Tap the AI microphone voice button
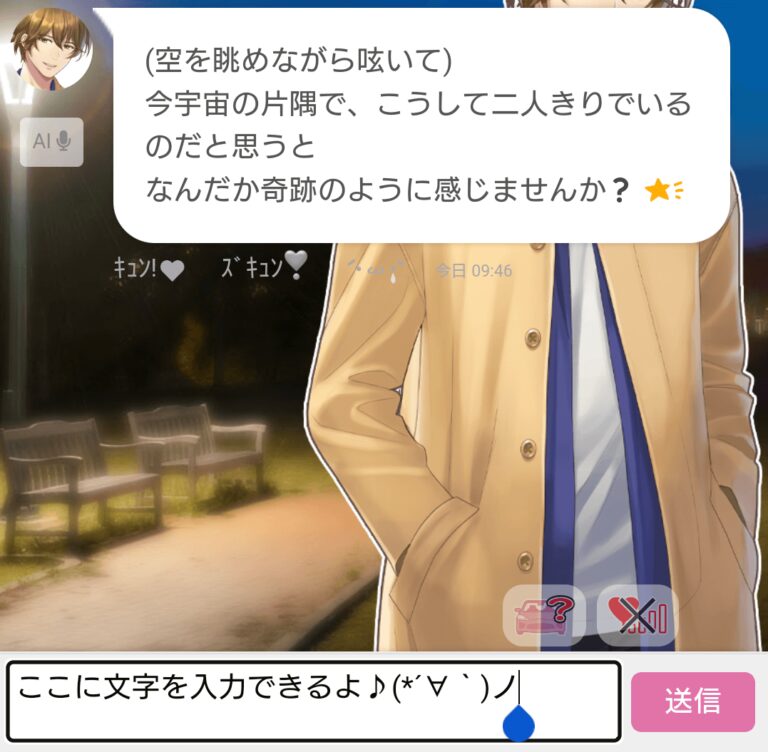The width and height of the screenshot is (768, 752). click(x=51, y=142)
